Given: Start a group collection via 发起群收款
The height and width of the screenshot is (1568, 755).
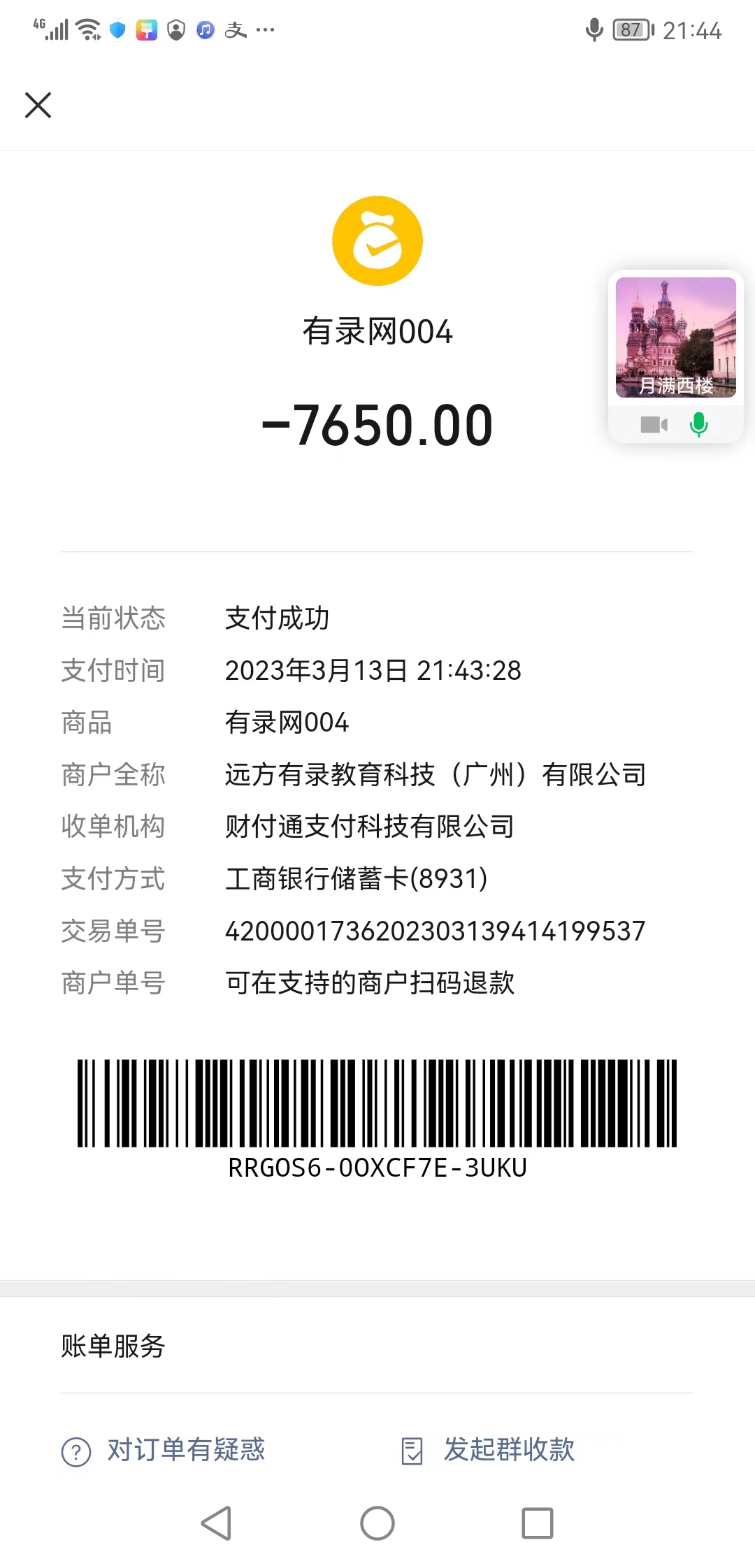Looking at the screenshot, I should click(489, 1450).
